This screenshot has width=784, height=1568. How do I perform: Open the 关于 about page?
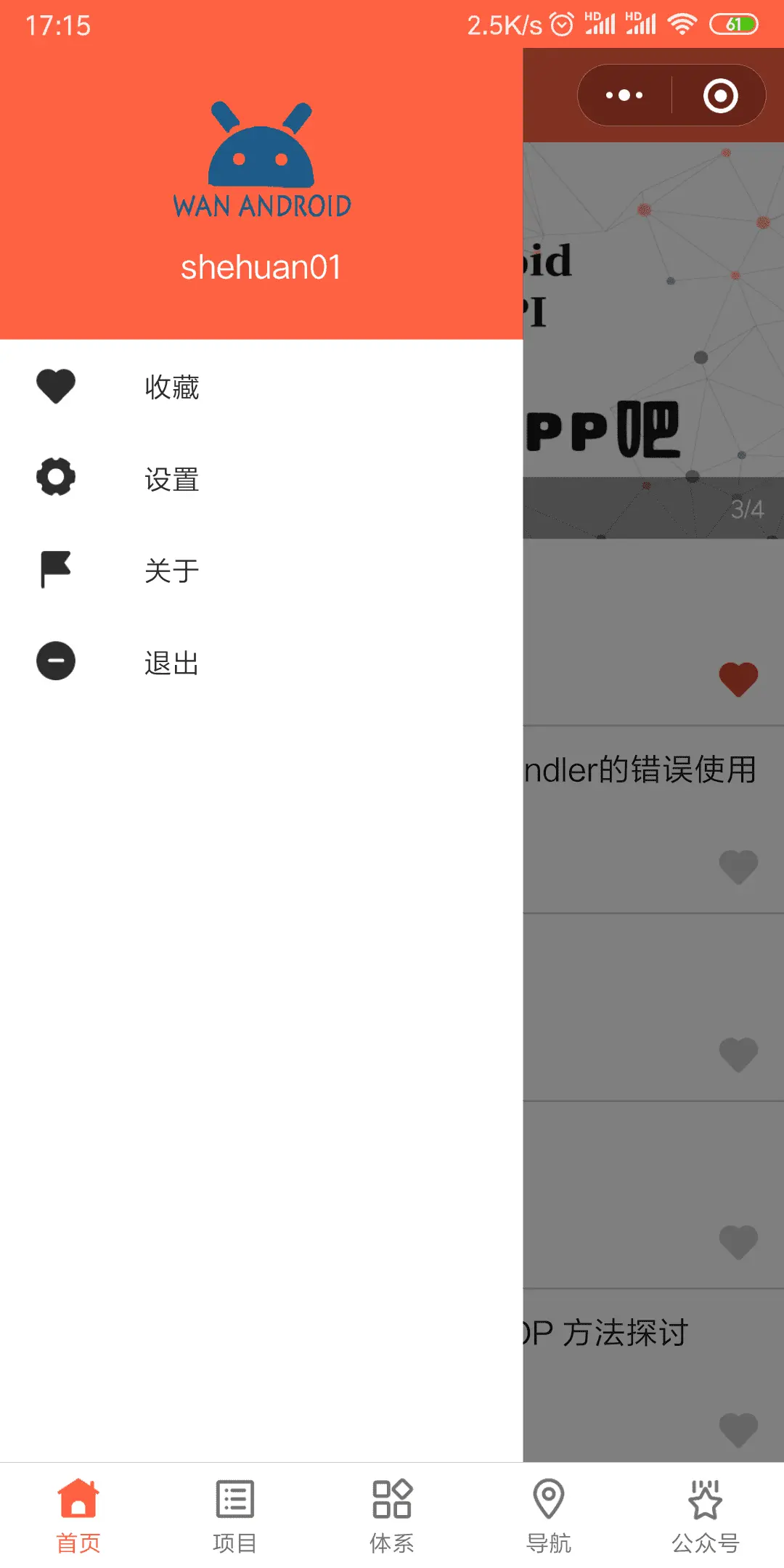(171, 571)
